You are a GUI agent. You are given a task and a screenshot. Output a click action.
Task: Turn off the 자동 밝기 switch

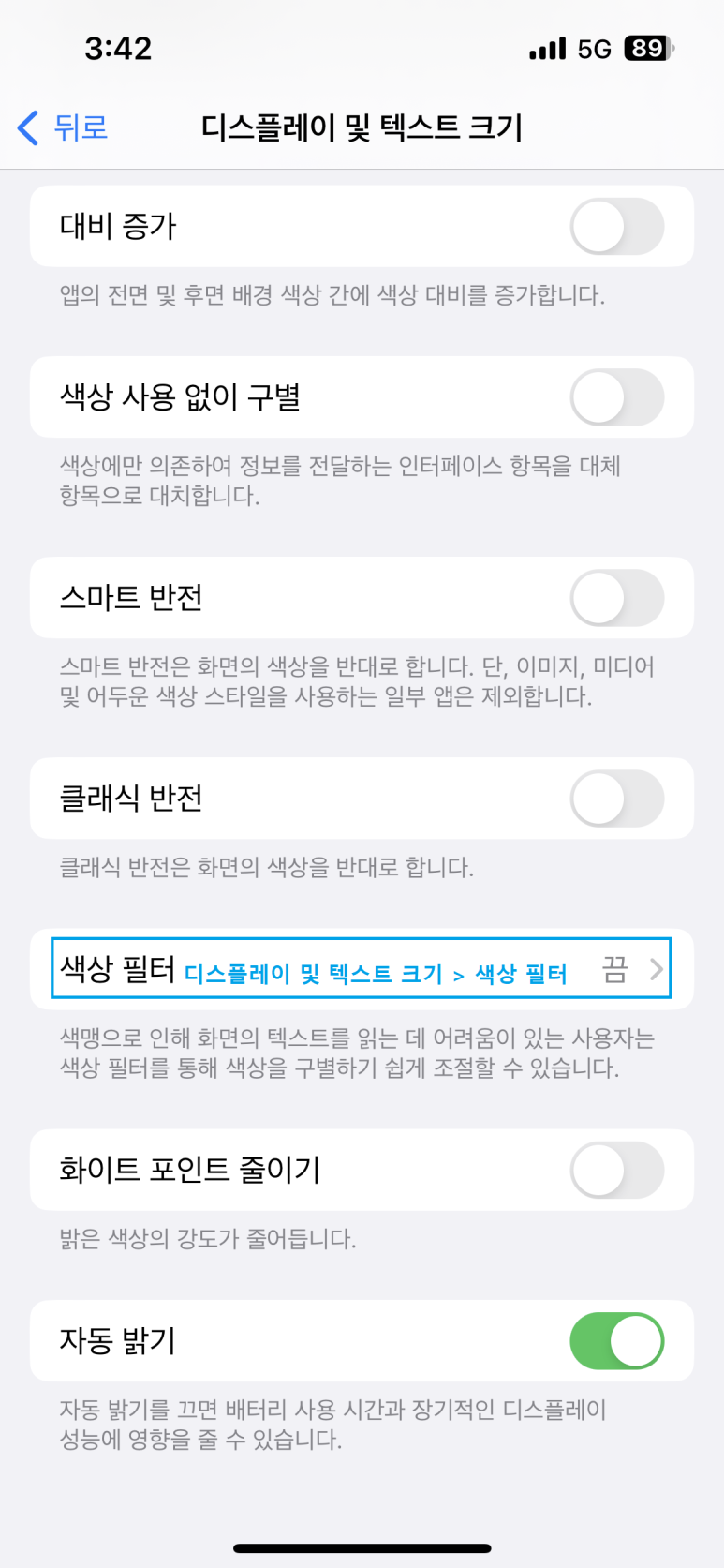coord(617,1341)
